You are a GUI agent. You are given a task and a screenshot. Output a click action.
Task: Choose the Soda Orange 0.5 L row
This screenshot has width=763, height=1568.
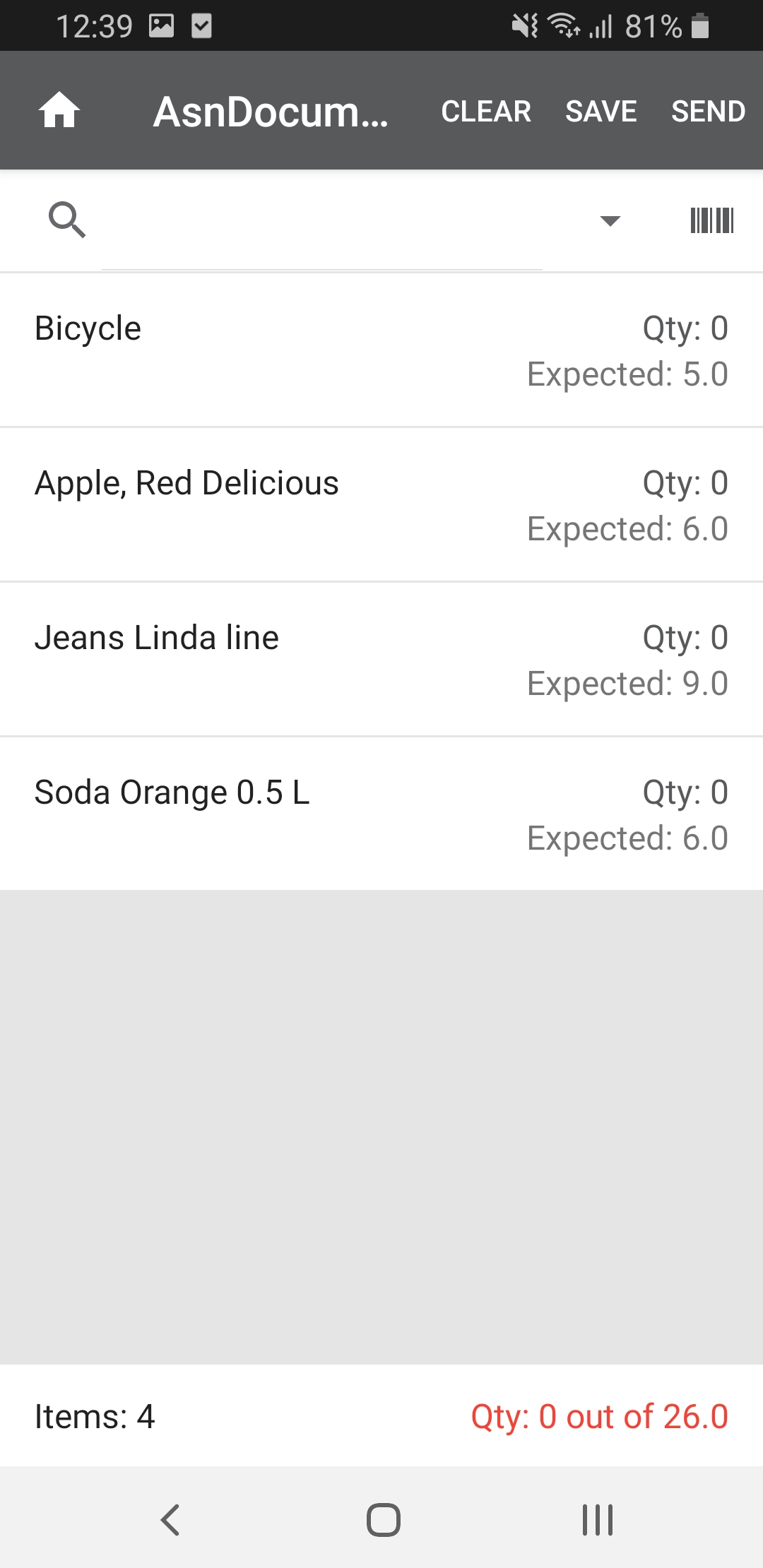pyautogui.click(x=381, y=814)
